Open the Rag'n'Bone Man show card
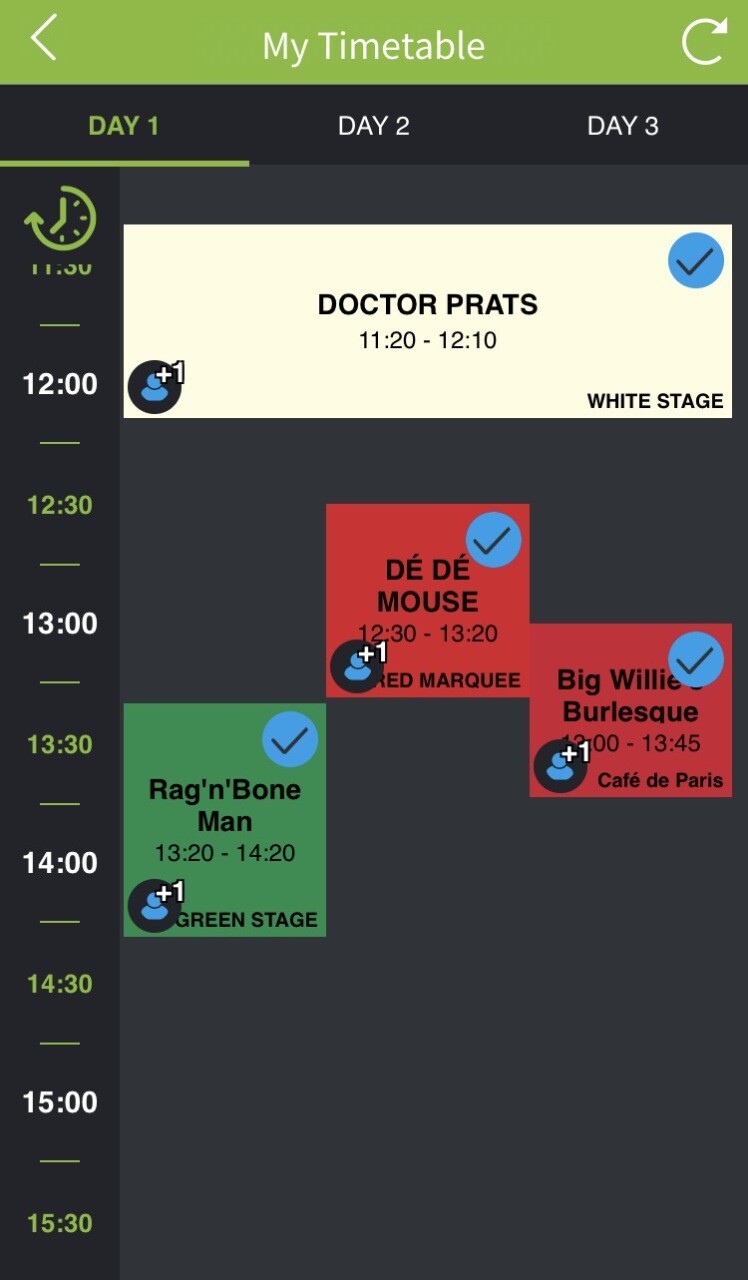Viewport: 748px width, 1280px height. 225,820
